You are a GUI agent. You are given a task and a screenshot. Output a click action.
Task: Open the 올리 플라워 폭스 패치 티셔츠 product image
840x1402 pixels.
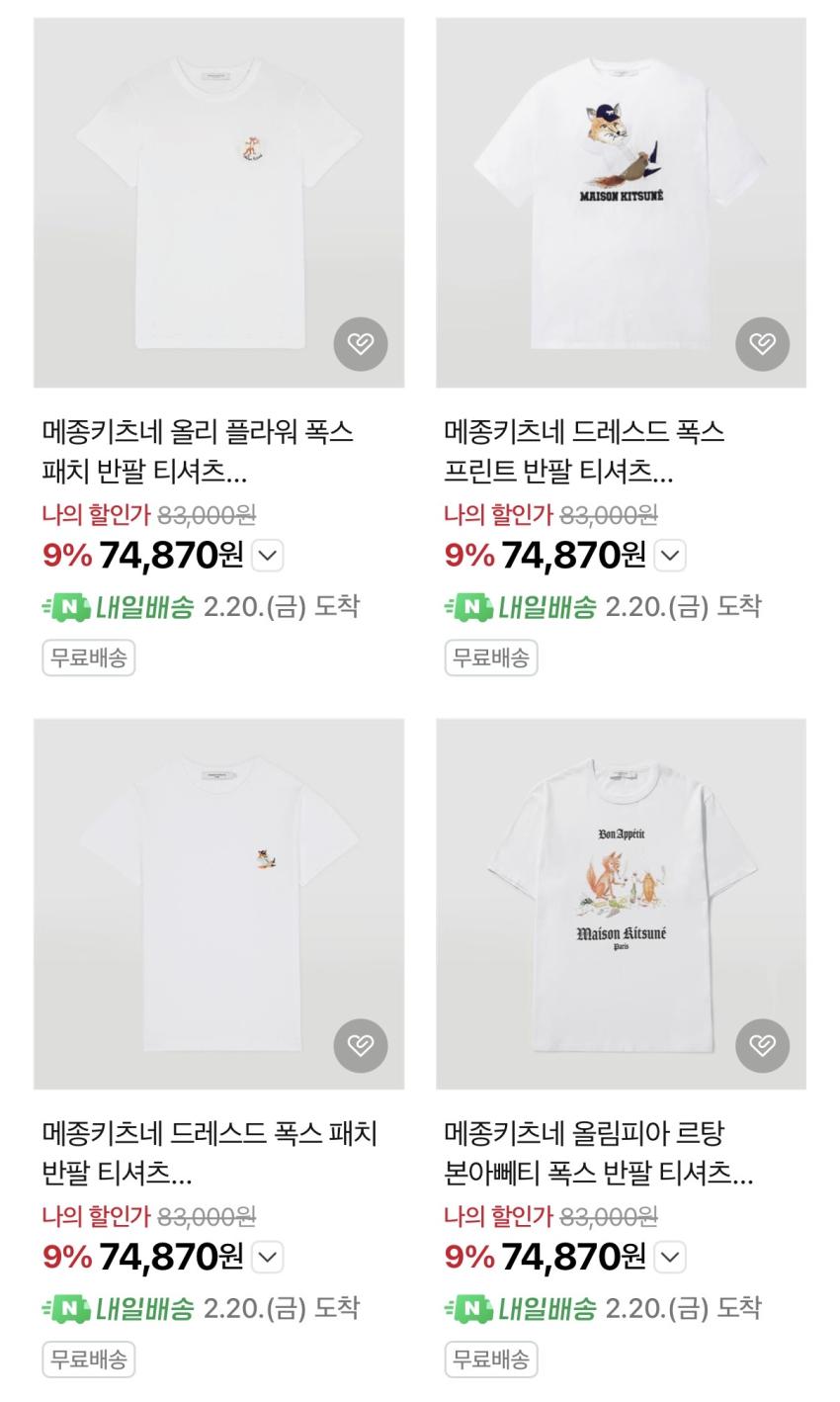[218, 203]
